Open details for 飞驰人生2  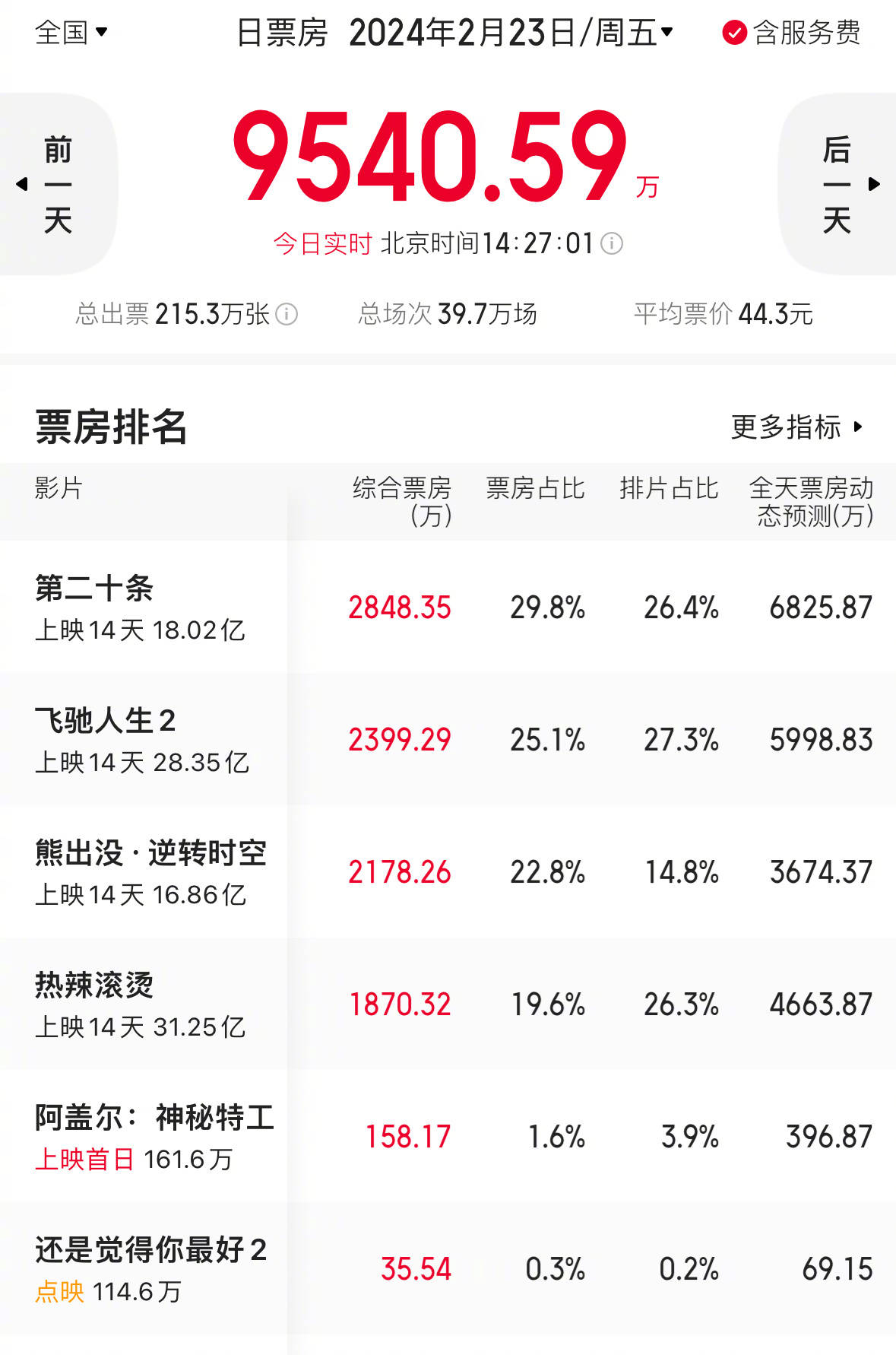point(105,721)
